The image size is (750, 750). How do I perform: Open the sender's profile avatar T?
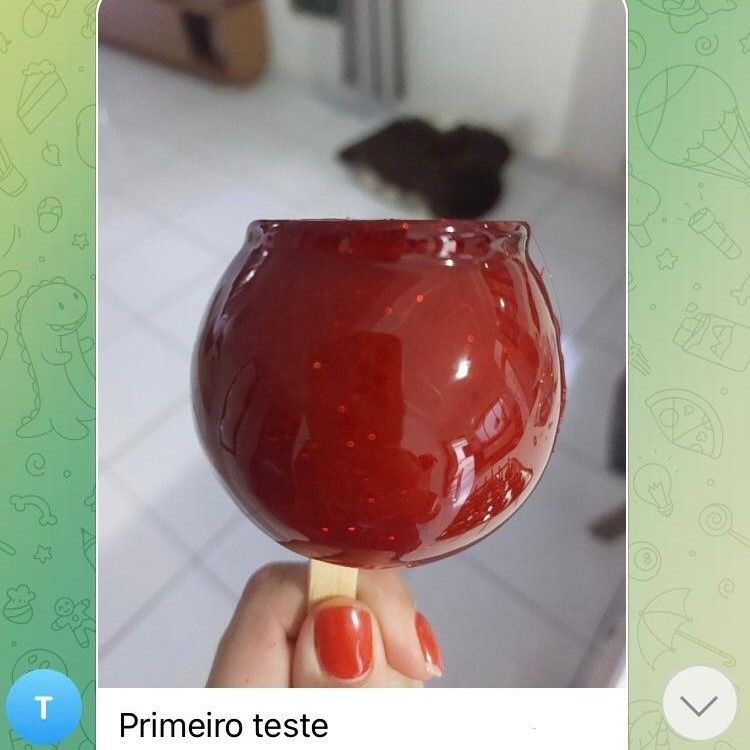tap(43, 708)
